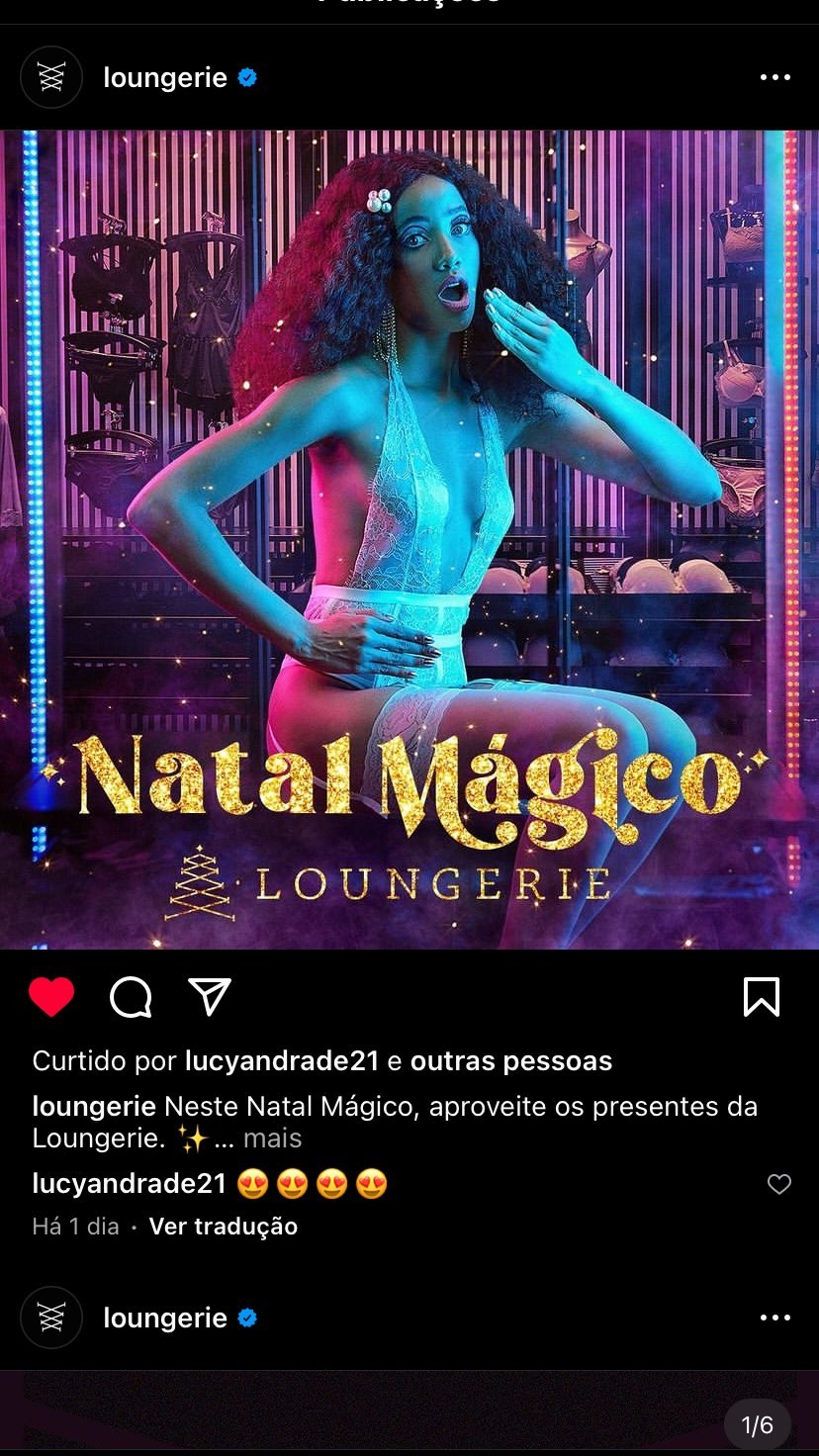Expand the caption by tapping 'mais'
The image size is (819, 1456).
[x=272, y=1138]
